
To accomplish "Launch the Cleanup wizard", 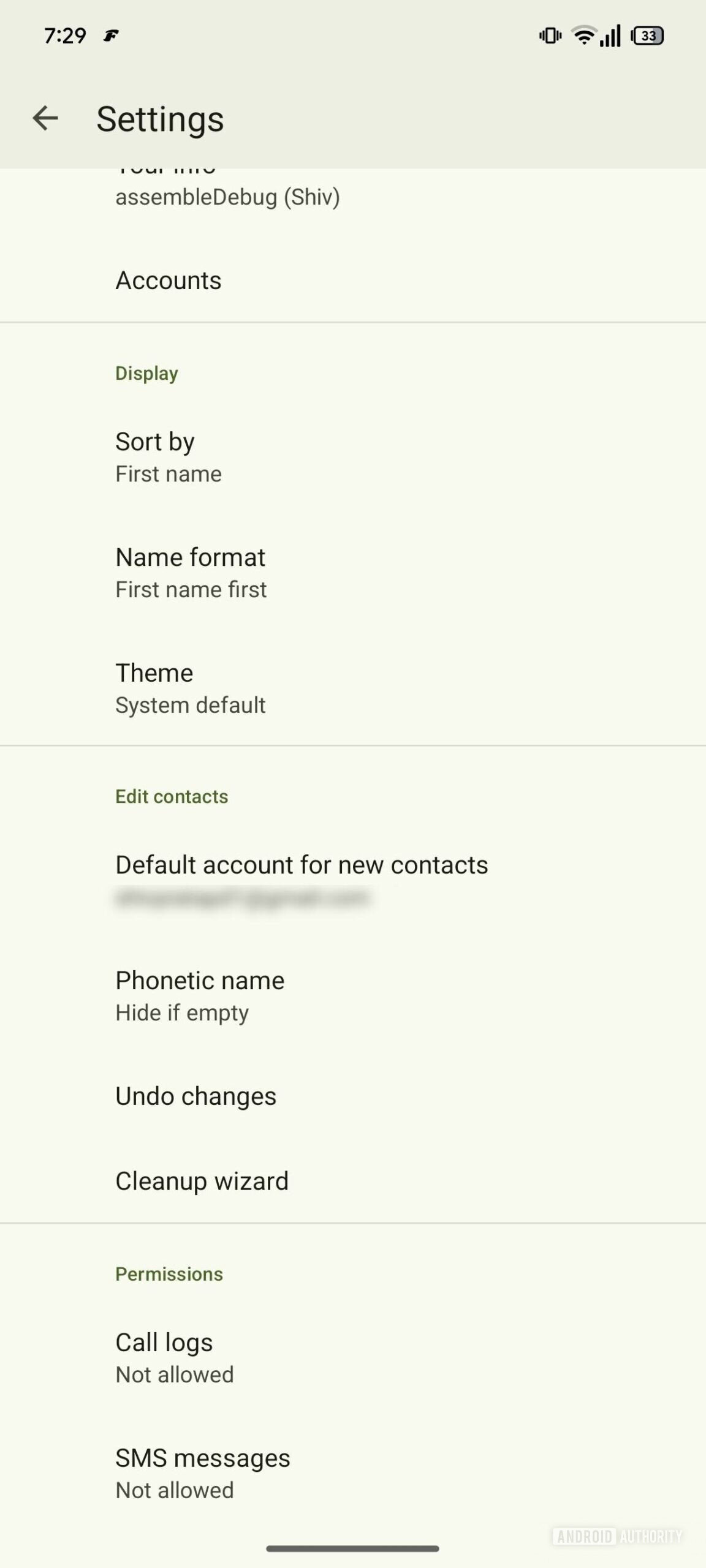I will click(202, 1181).
